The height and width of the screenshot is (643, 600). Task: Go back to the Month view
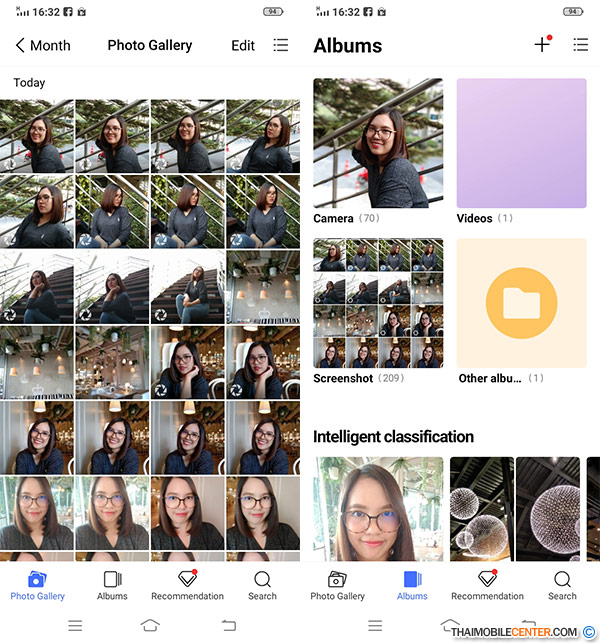click(x=43, y=45)
